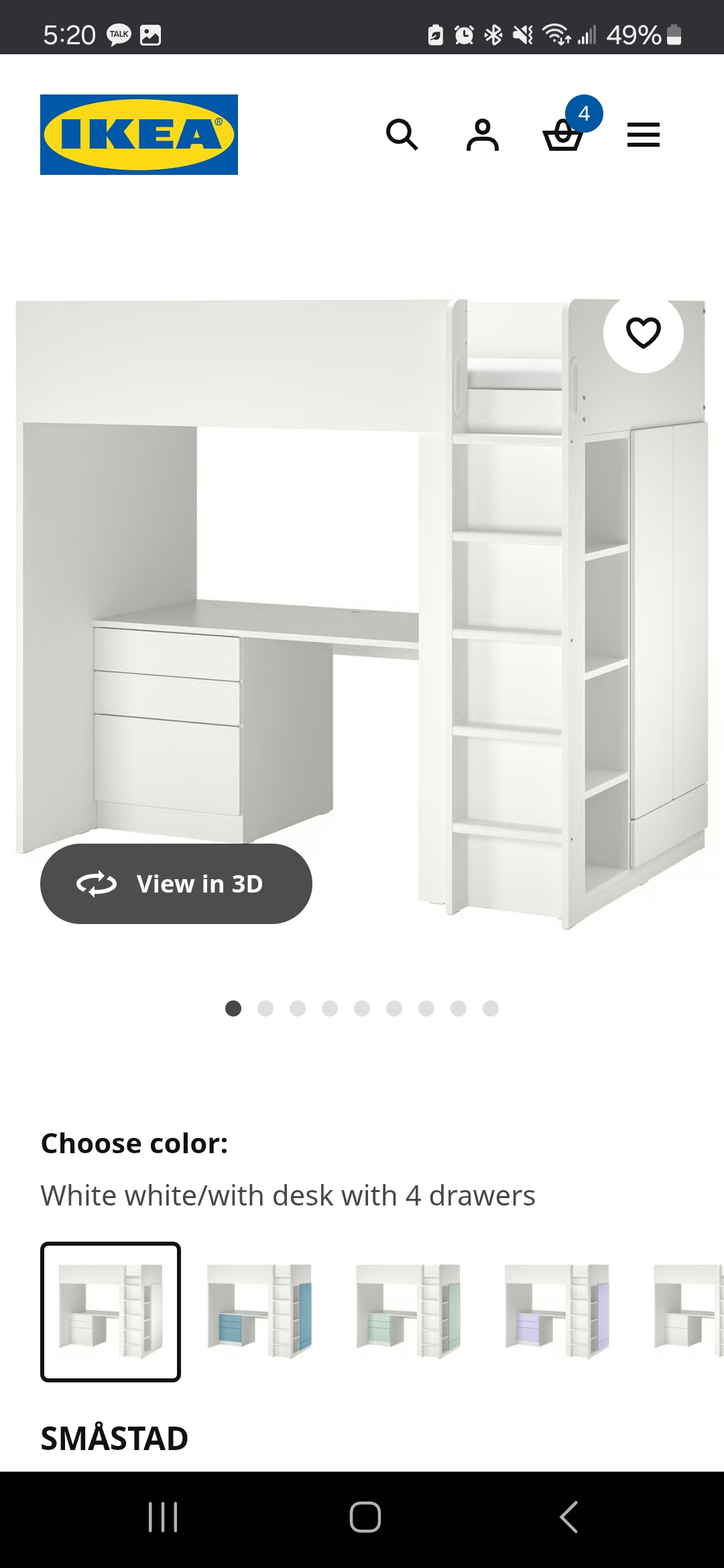Select the all-white color variant
This screenshot has width=724, height=1568.
click(x=111, y=1312)
